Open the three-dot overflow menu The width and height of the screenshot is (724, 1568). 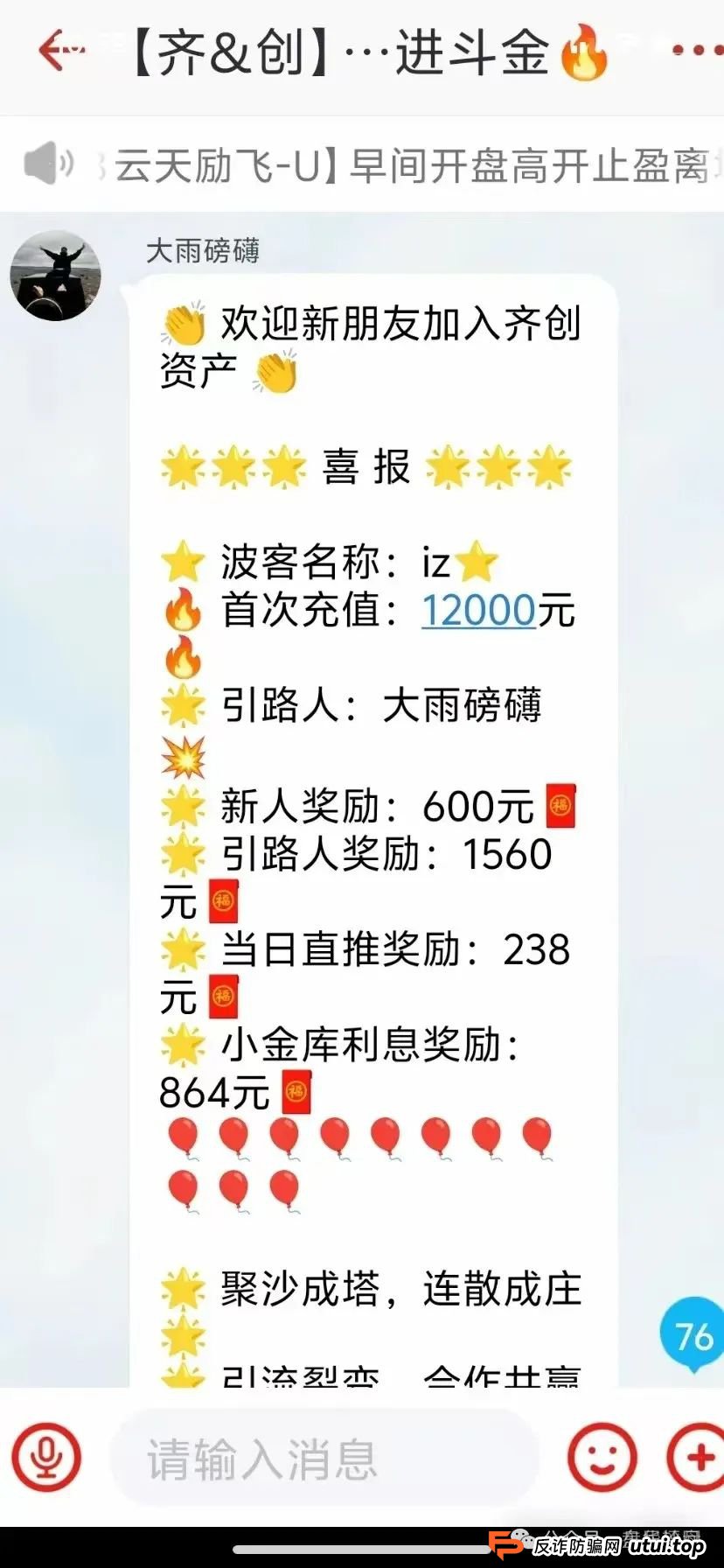(x=697, y=51)
